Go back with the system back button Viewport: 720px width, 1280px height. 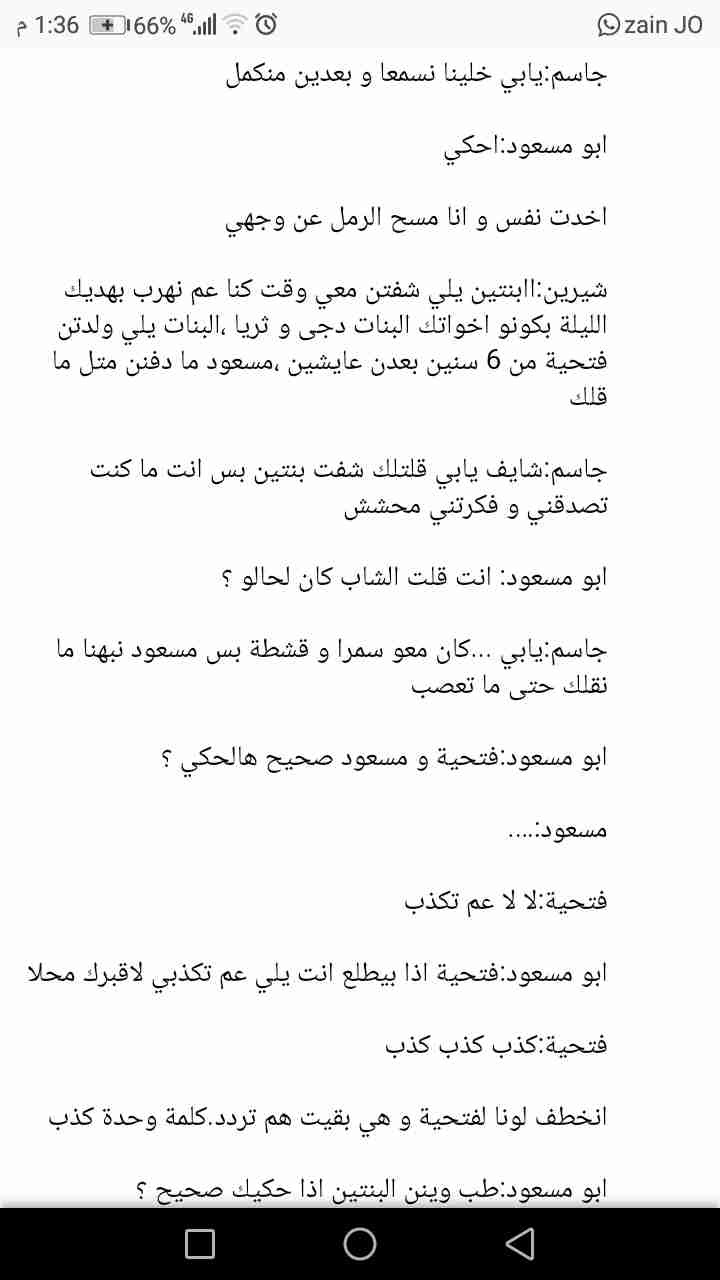tap(519, 1243)
